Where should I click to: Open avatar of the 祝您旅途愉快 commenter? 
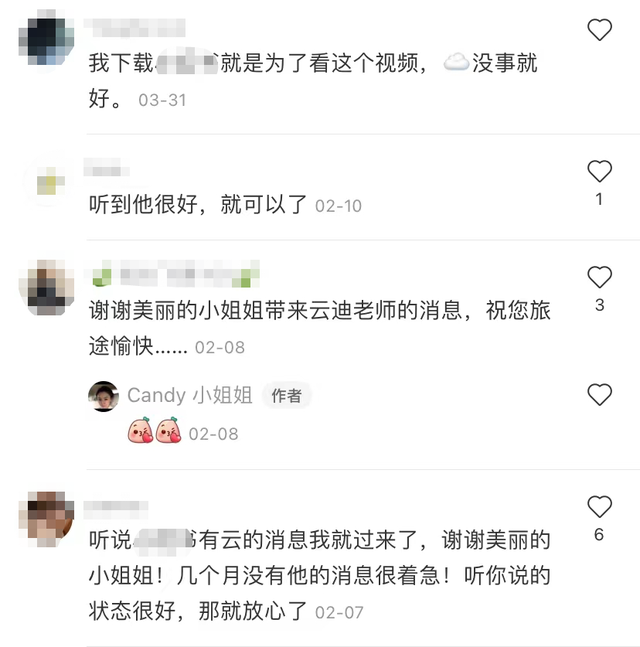(x=47, y=288)
